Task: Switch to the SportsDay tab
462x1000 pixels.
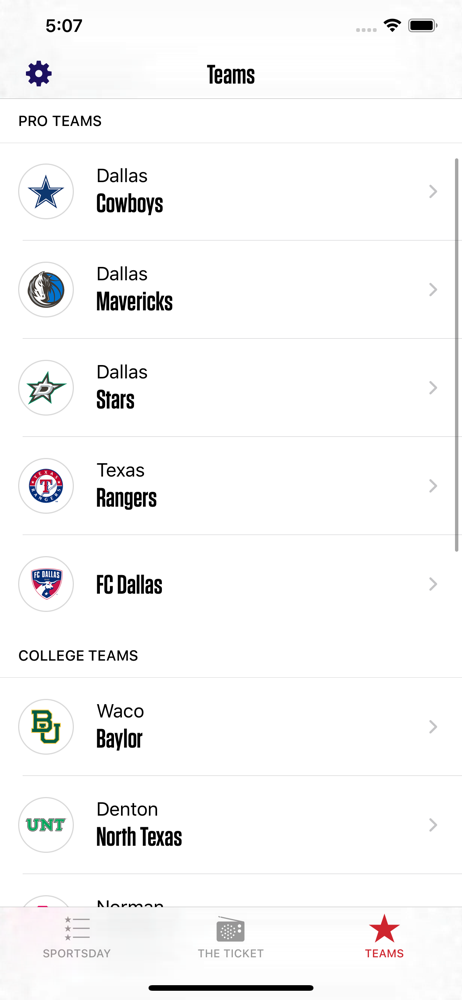Action: pyautogui.click(x=77, y=937)
